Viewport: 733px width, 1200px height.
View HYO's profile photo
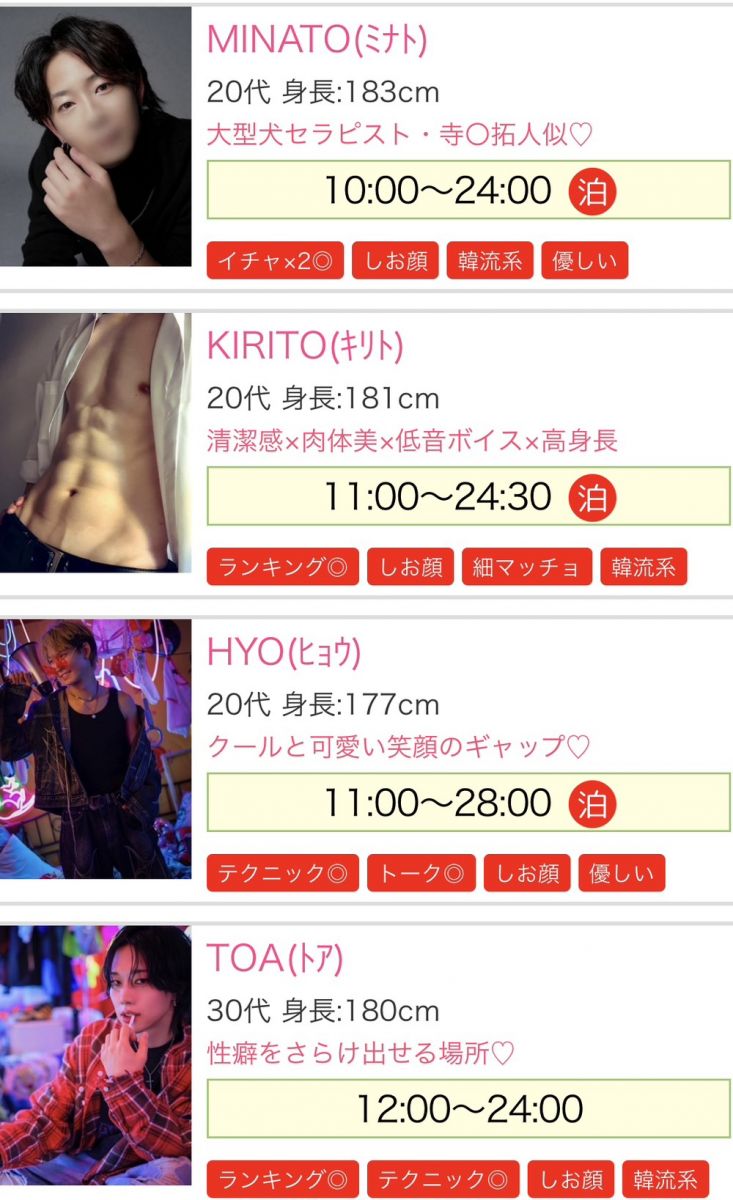[95, 749]
